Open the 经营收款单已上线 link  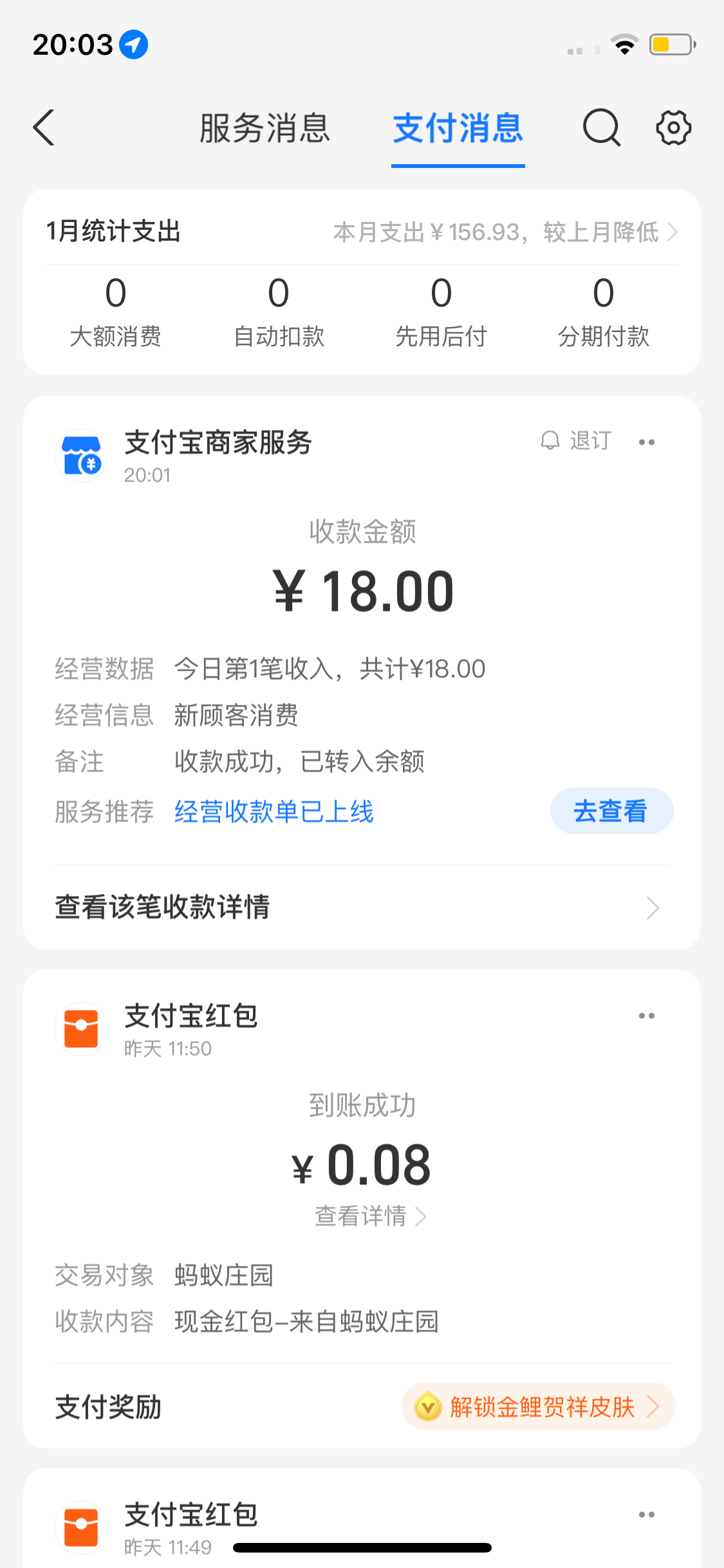[x=274, y=812]
